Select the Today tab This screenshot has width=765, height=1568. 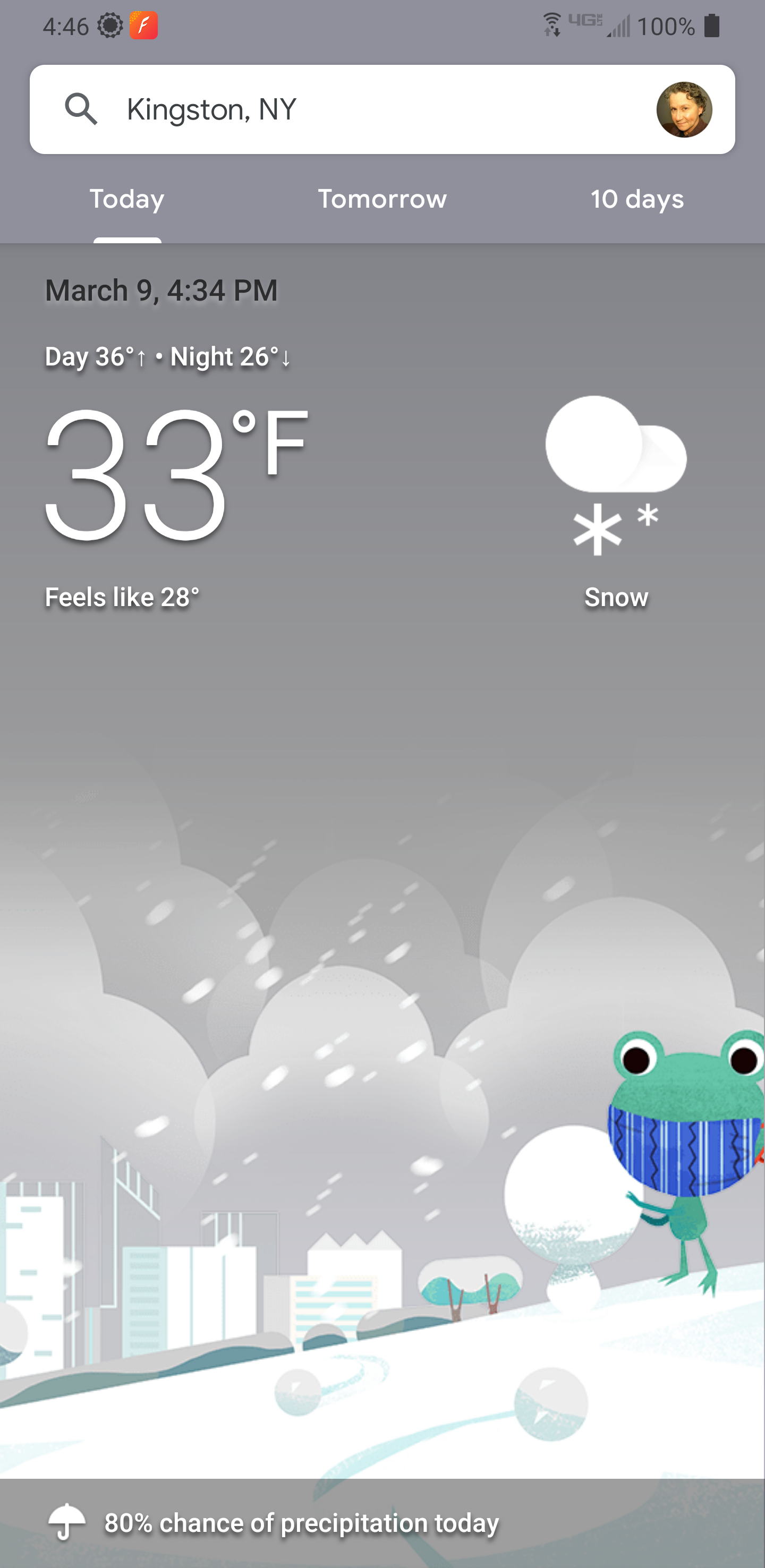point(127,200)
